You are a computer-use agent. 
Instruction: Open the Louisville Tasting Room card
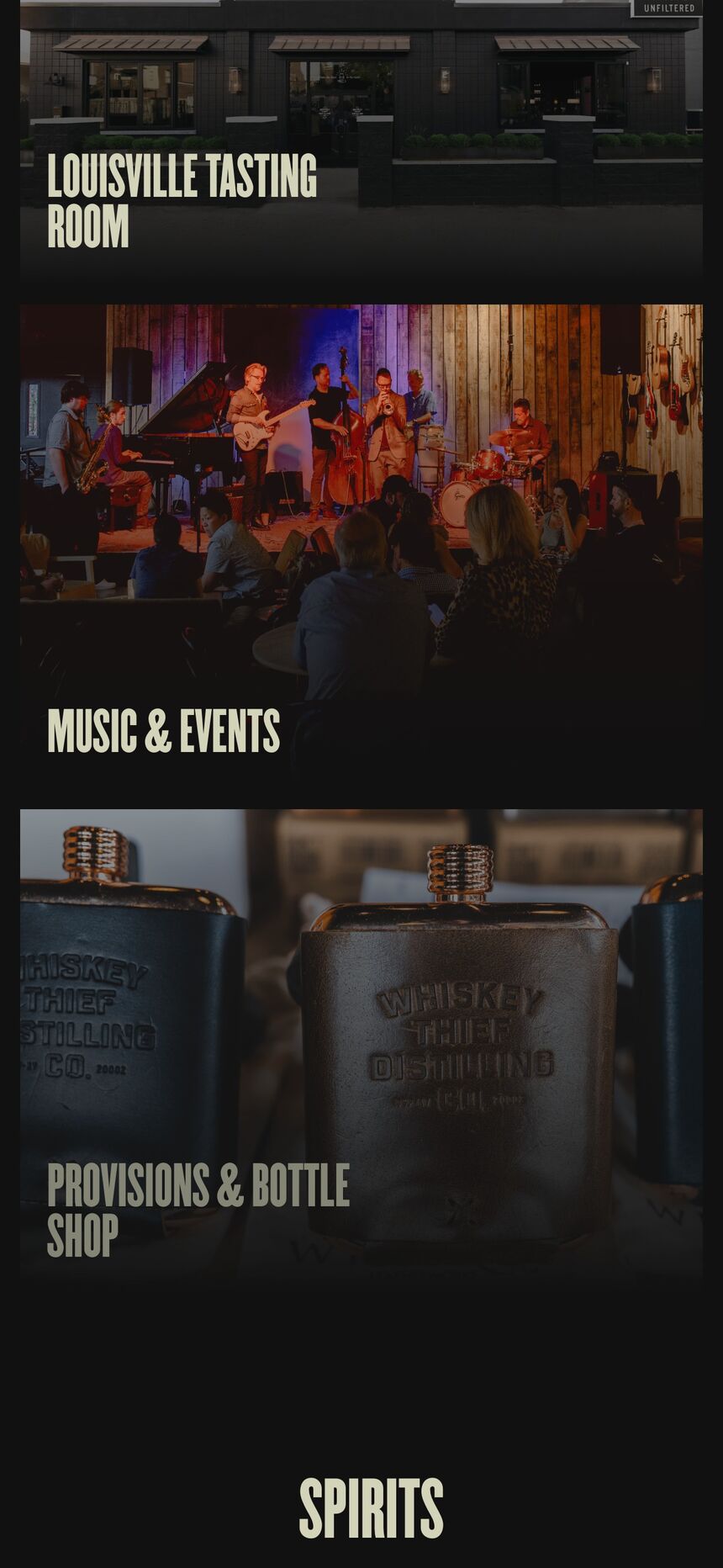pos(361,139)
